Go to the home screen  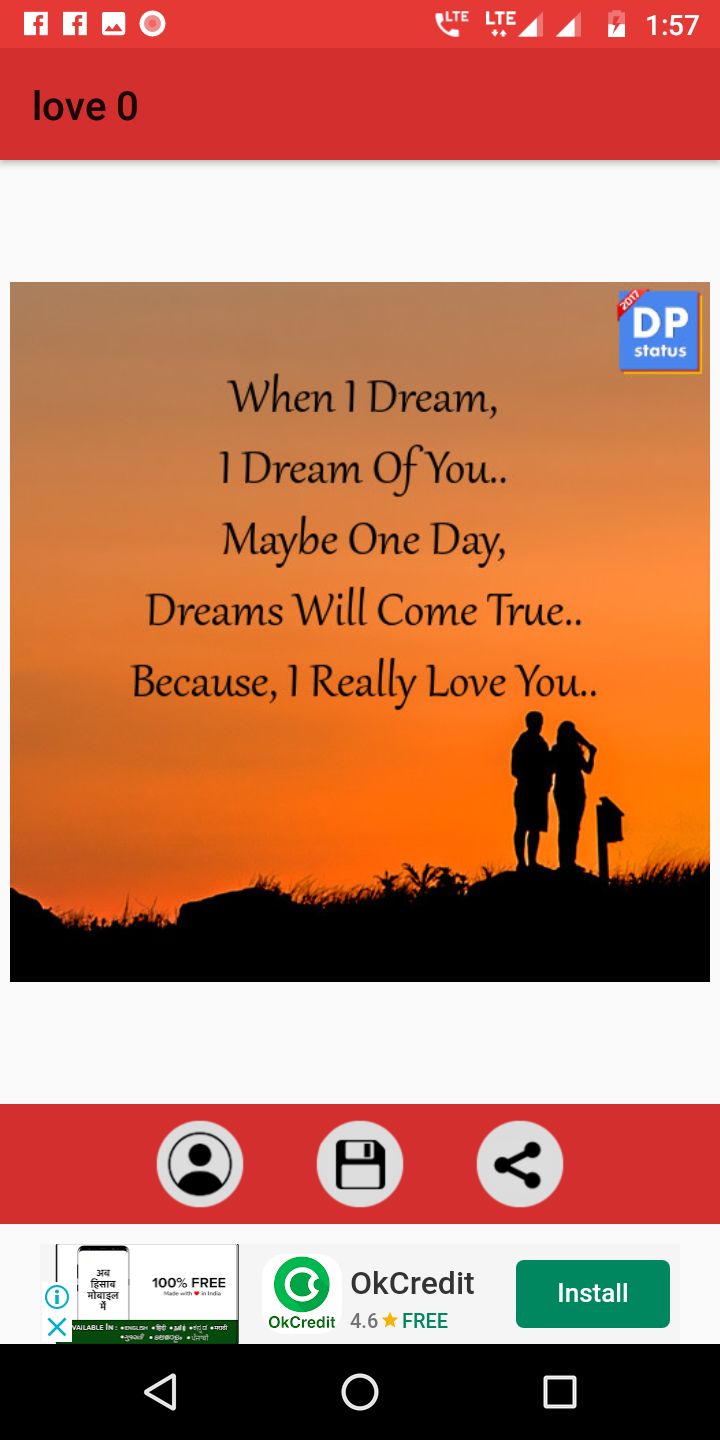[360, 1391]
